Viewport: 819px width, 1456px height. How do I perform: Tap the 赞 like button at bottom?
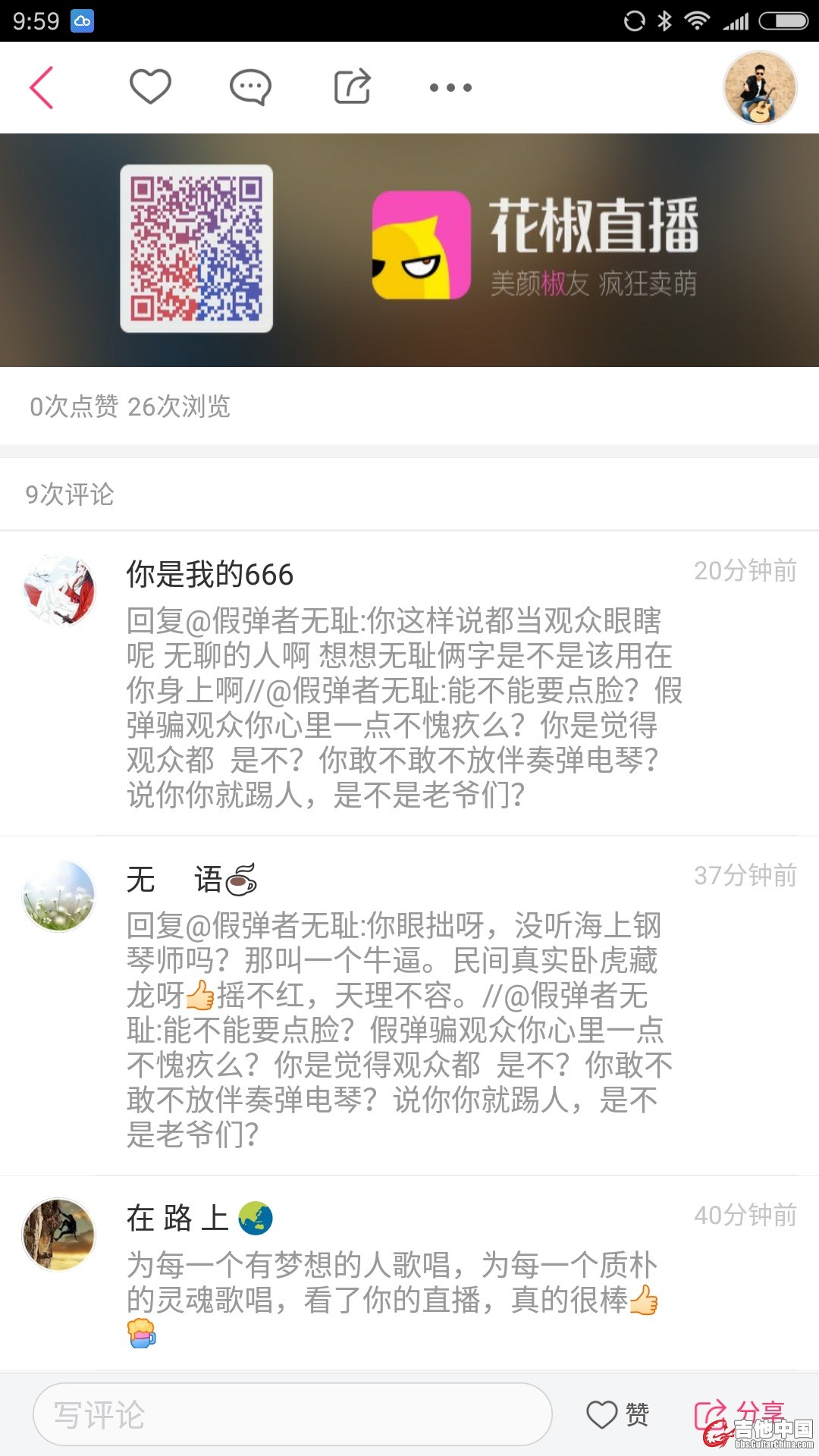coord(618,1414)
